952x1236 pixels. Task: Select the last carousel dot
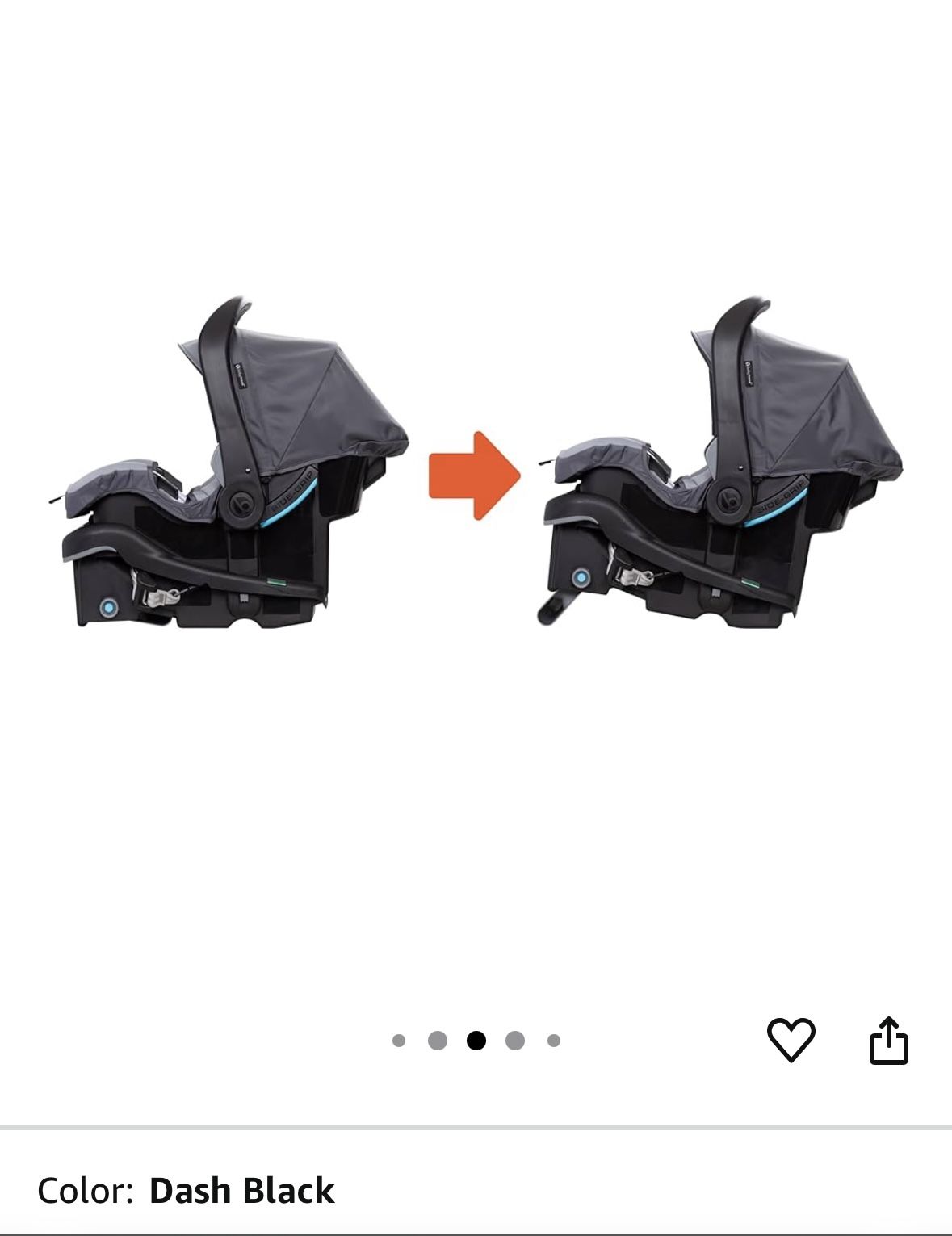pyautogui.click(x=553, y=1042)
